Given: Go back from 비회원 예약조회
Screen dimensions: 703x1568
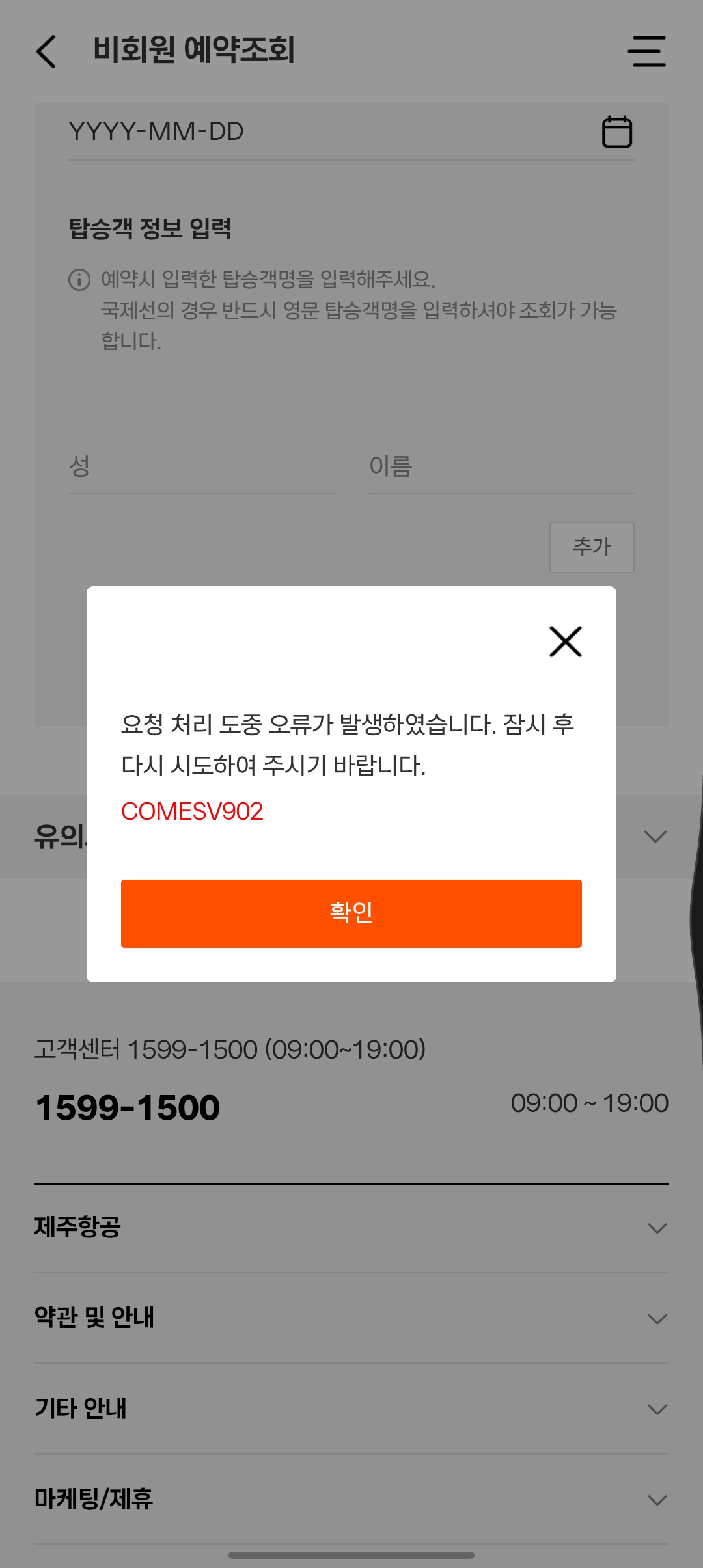Looking at the screenshot, I should [x=46, y=51].
